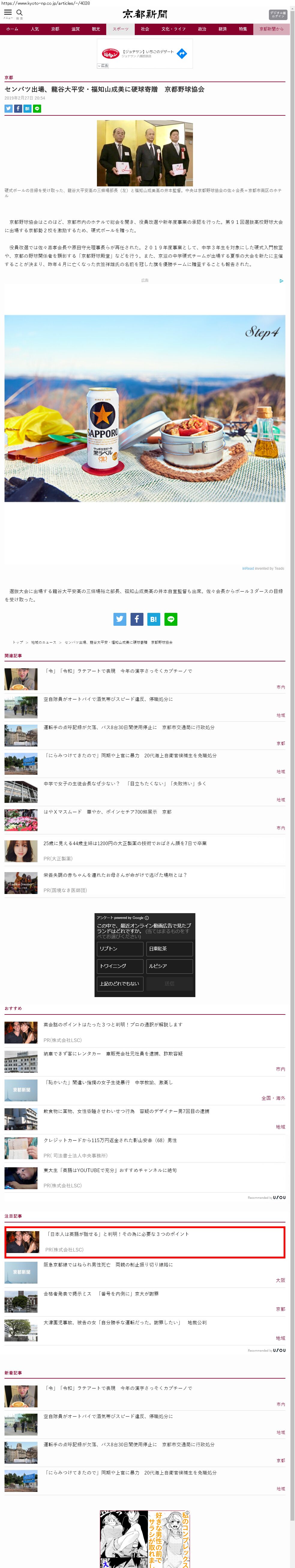Open article about 「令」「令和」ラテアート in 関連記事

coord(119,671)
